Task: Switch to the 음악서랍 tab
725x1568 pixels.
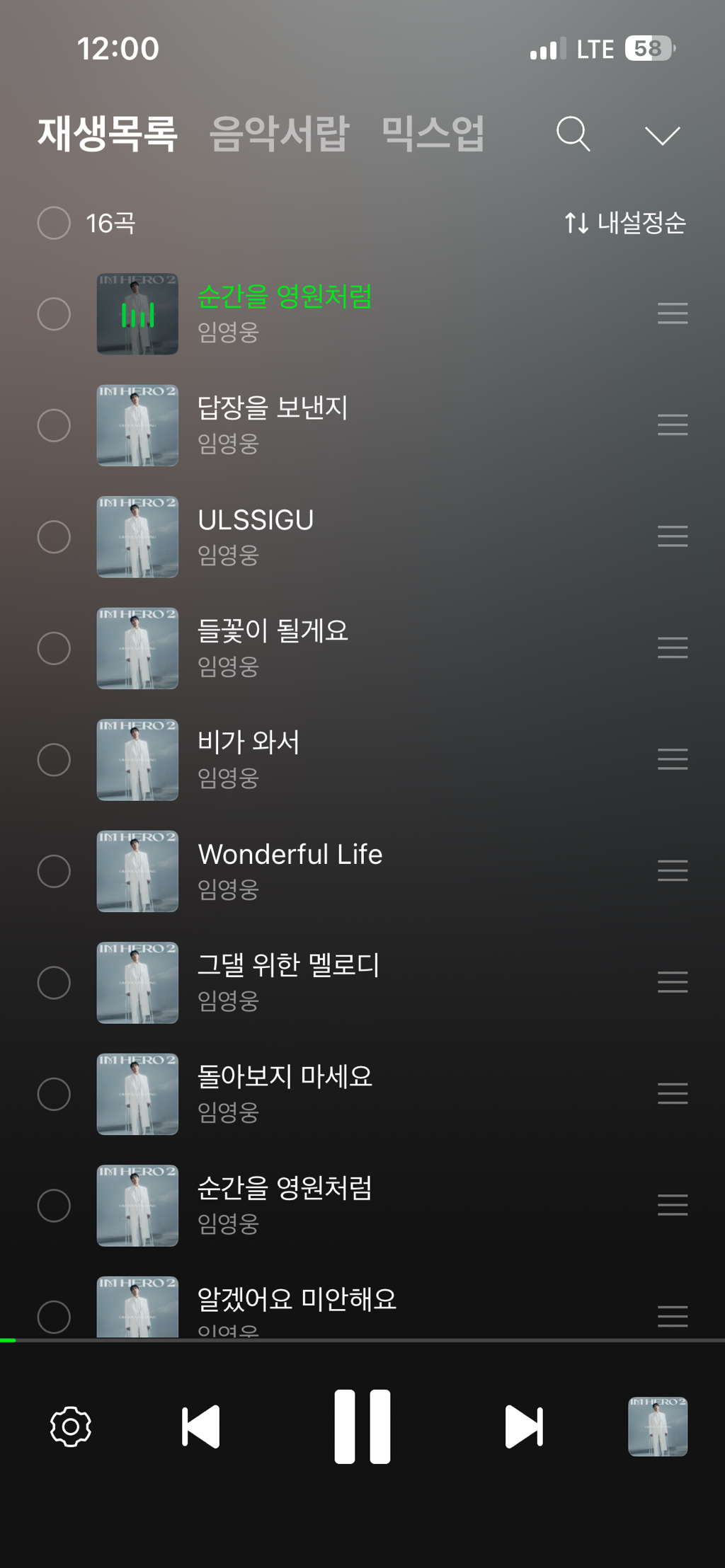Action: (x=280, y=134)
